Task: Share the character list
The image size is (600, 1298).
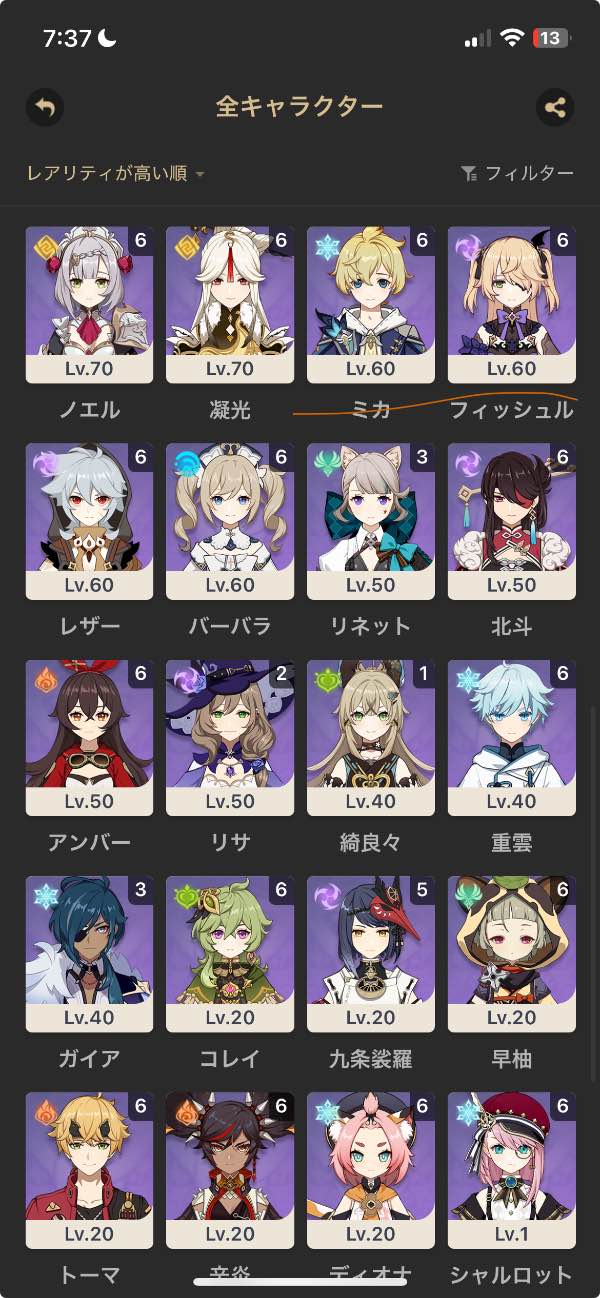Action: point(555,107)
